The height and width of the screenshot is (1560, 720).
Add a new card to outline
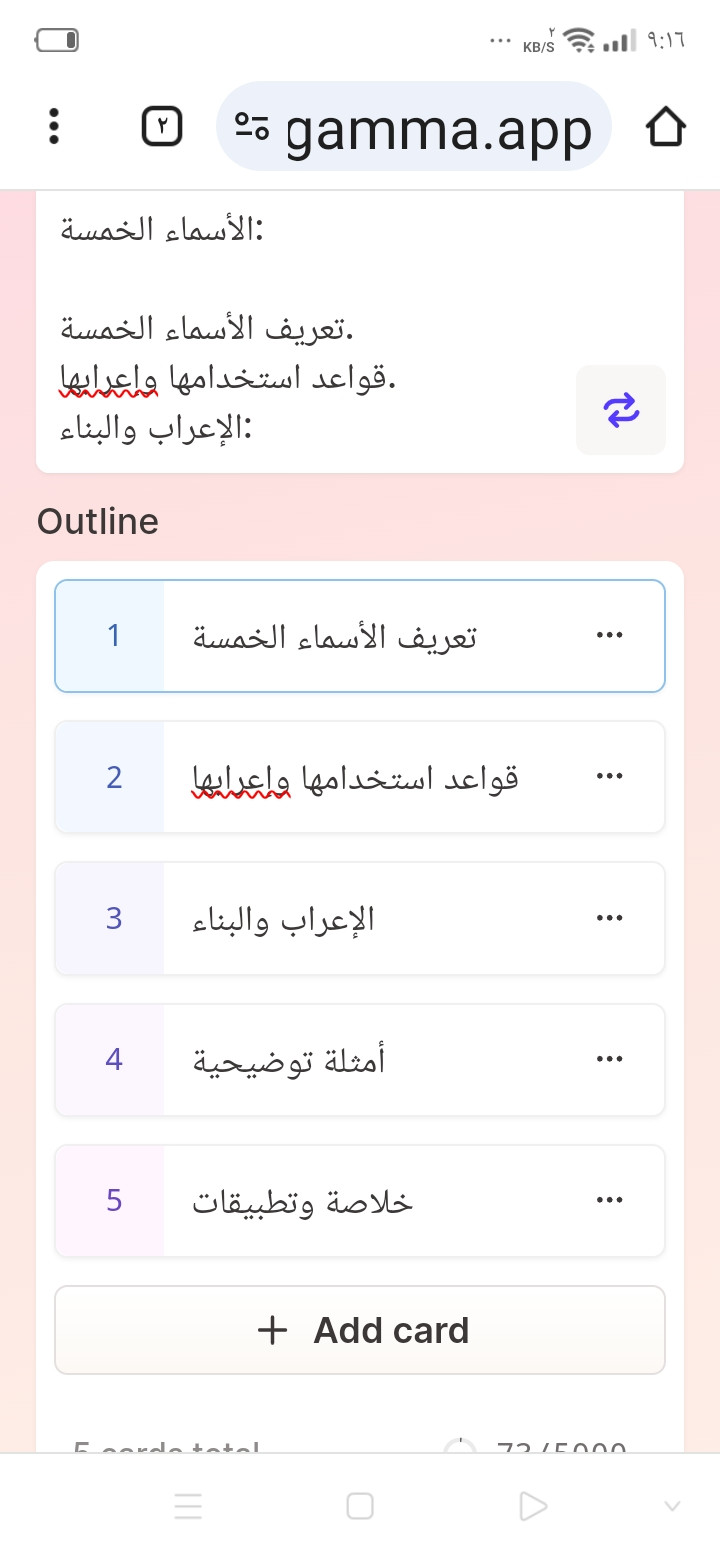coord(360,1330)
